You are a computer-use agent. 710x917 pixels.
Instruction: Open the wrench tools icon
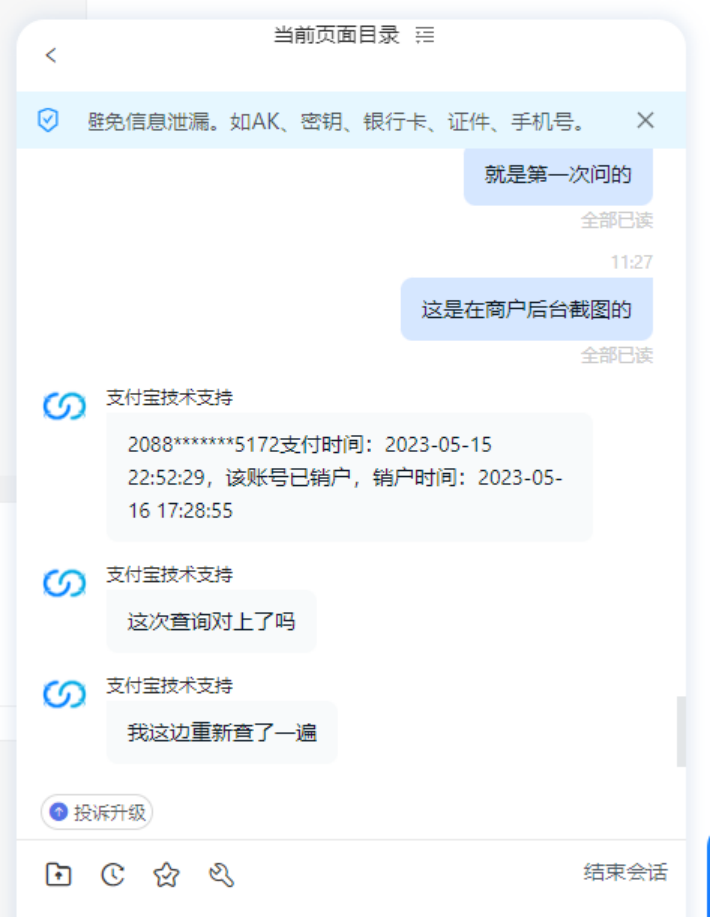pyautogui.click(x=221, y=875)
